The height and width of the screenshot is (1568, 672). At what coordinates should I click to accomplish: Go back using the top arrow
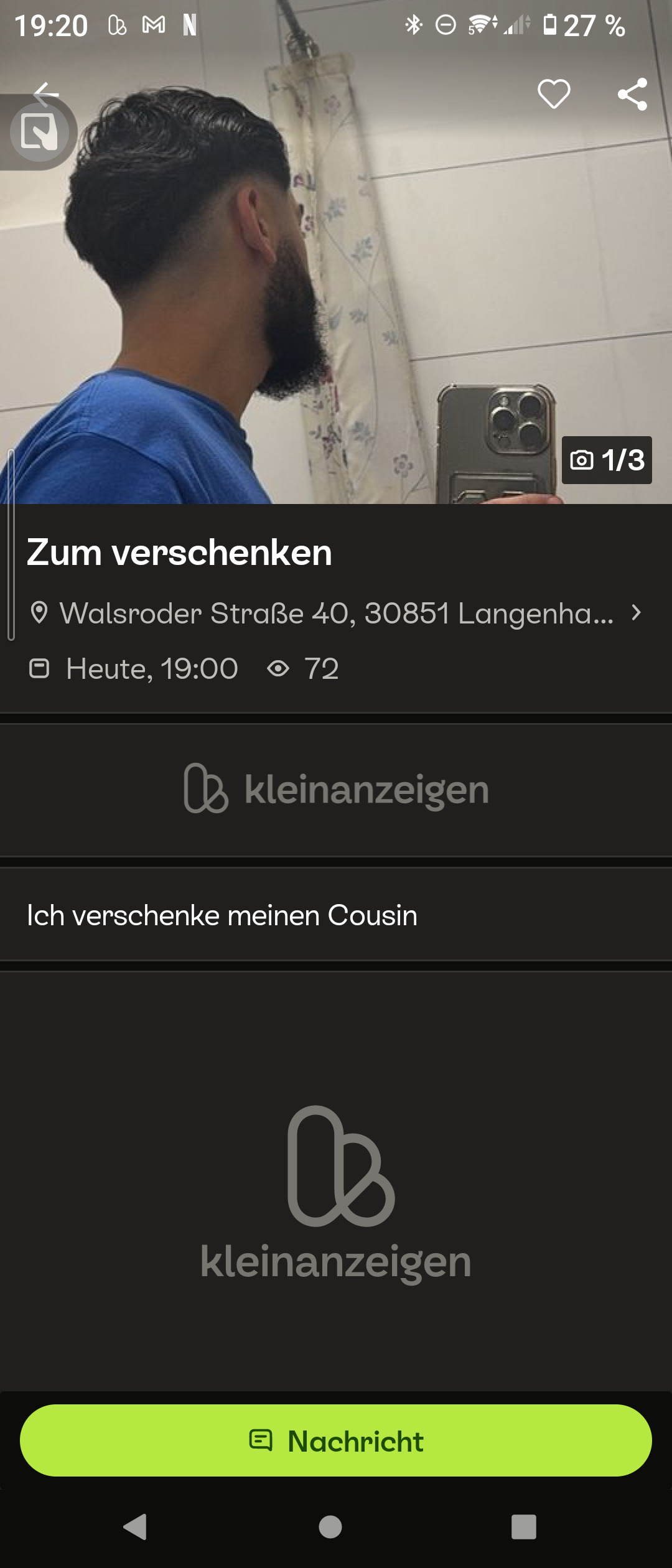pos(46,94)
